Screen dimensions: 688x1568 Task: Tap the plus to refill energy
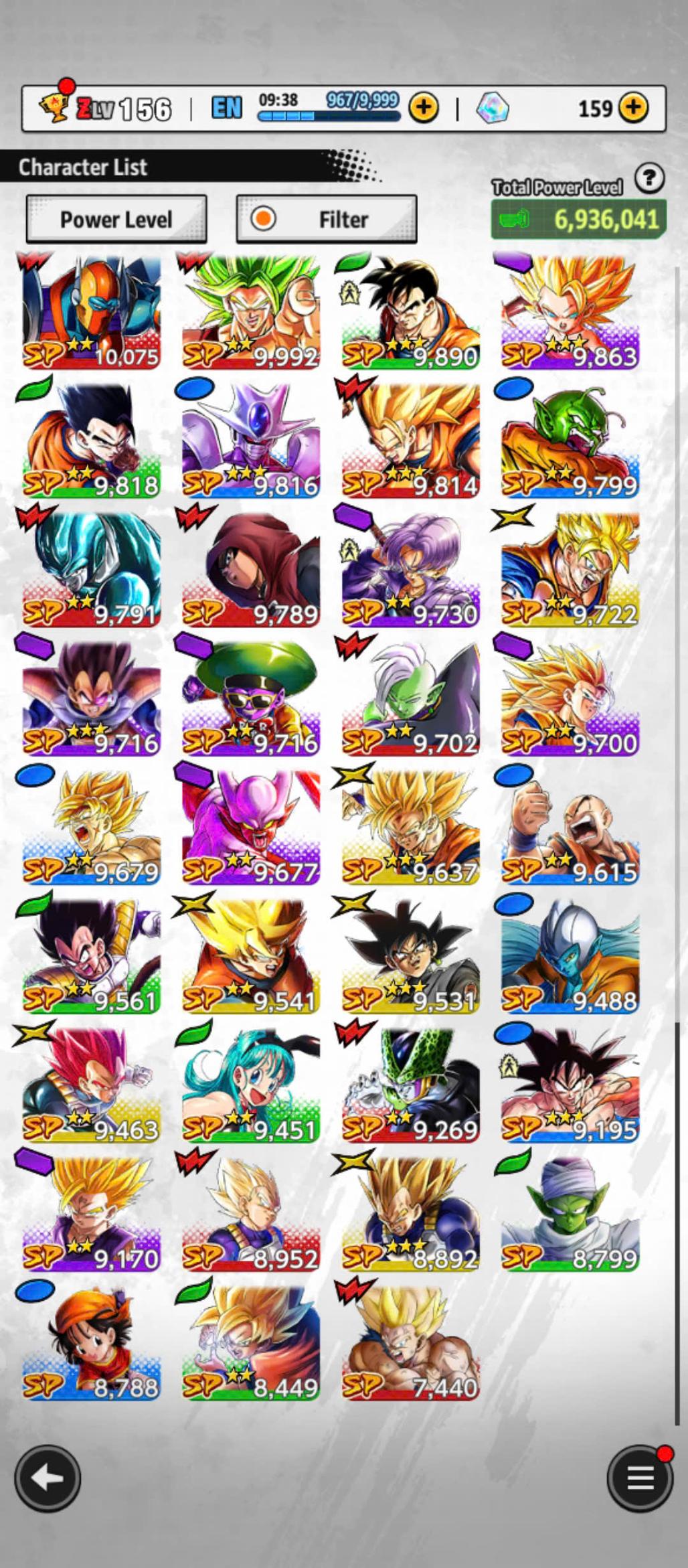point(423,107)
